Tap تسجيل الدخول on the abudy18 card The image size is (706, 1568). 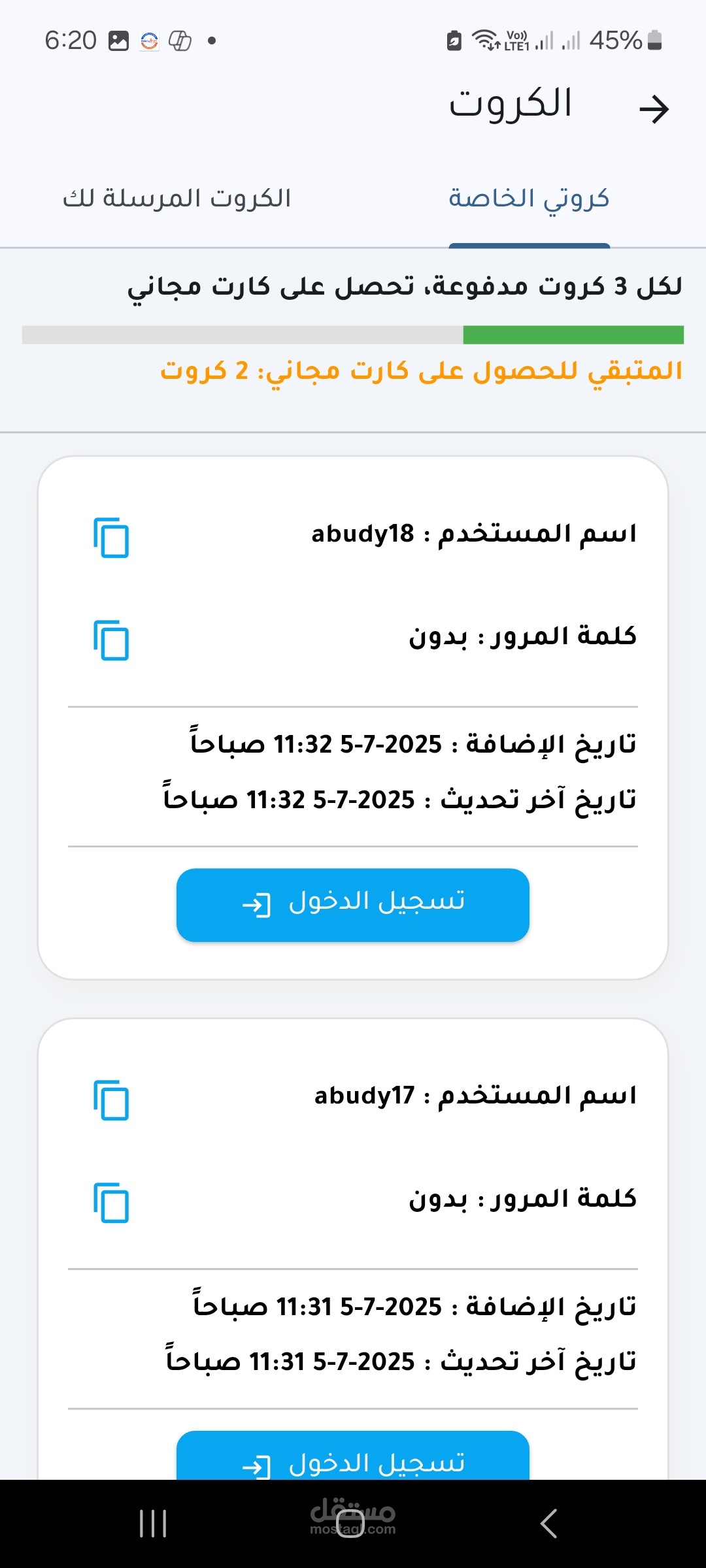353,905
